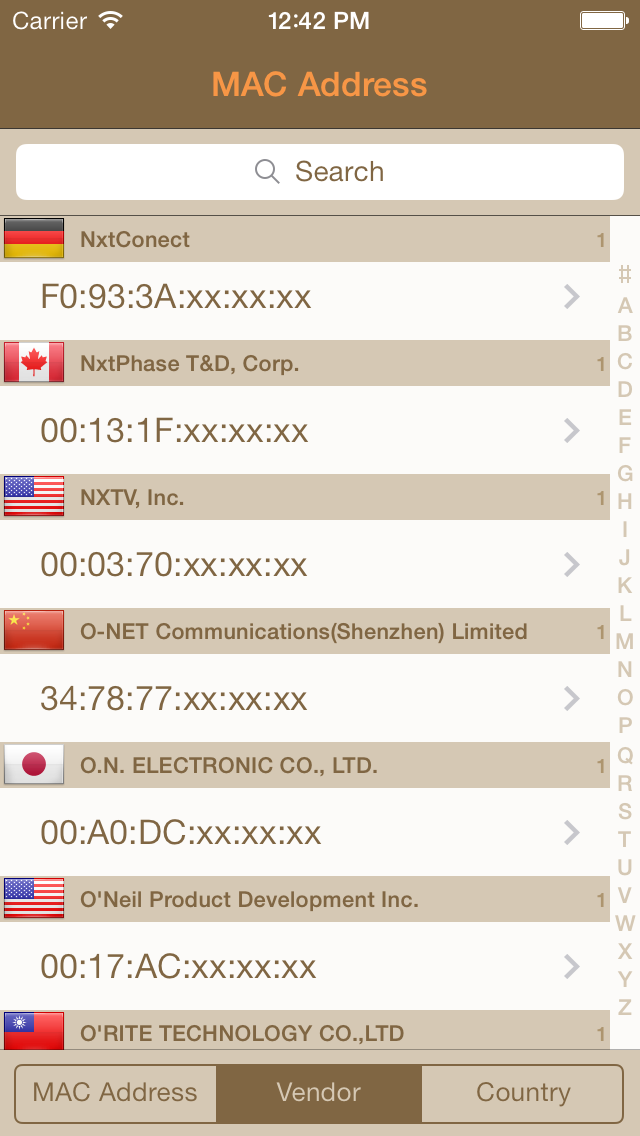This screenshot has width=640, height=1136.
Task: Switch to the MAC Address segment
Action: [115, 1093]
